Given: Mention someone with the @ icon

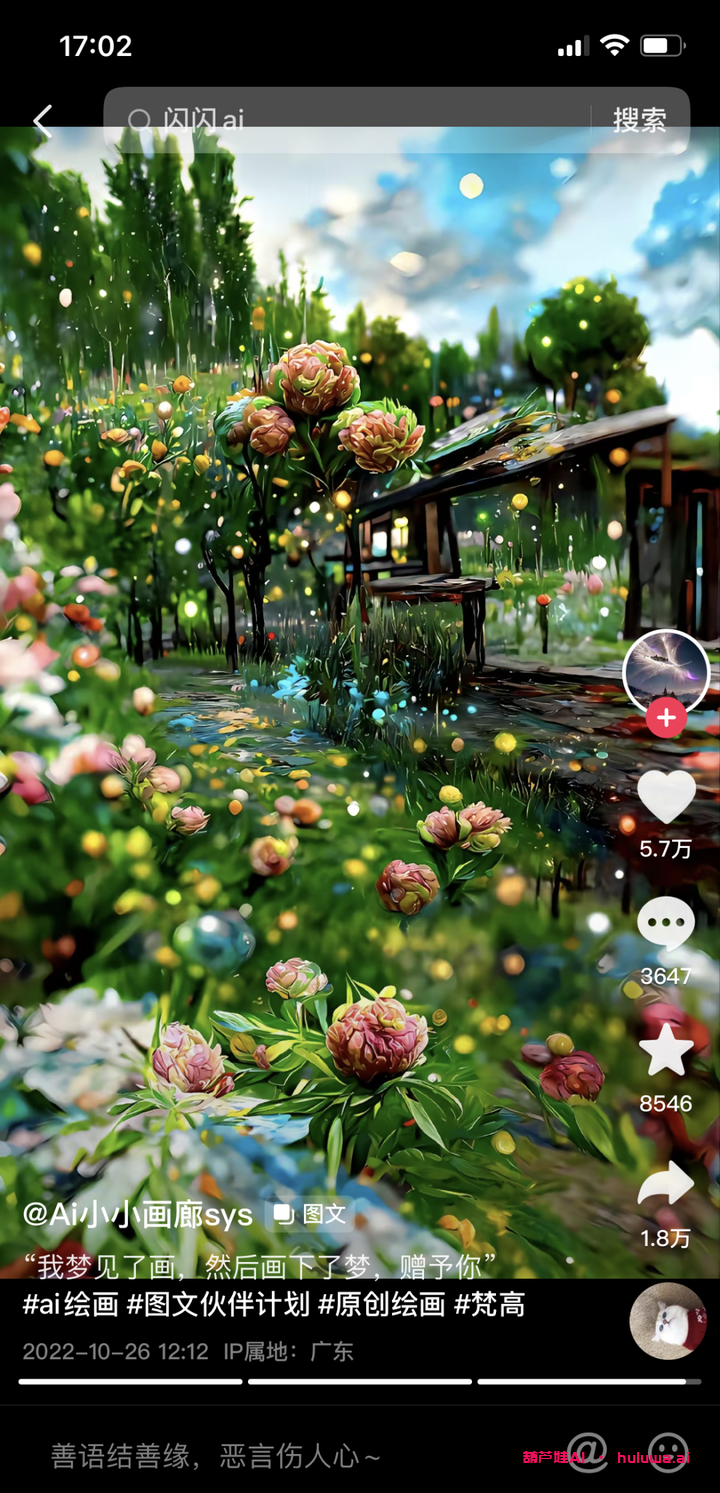Looking at the screenshot, I should 590,1452.
